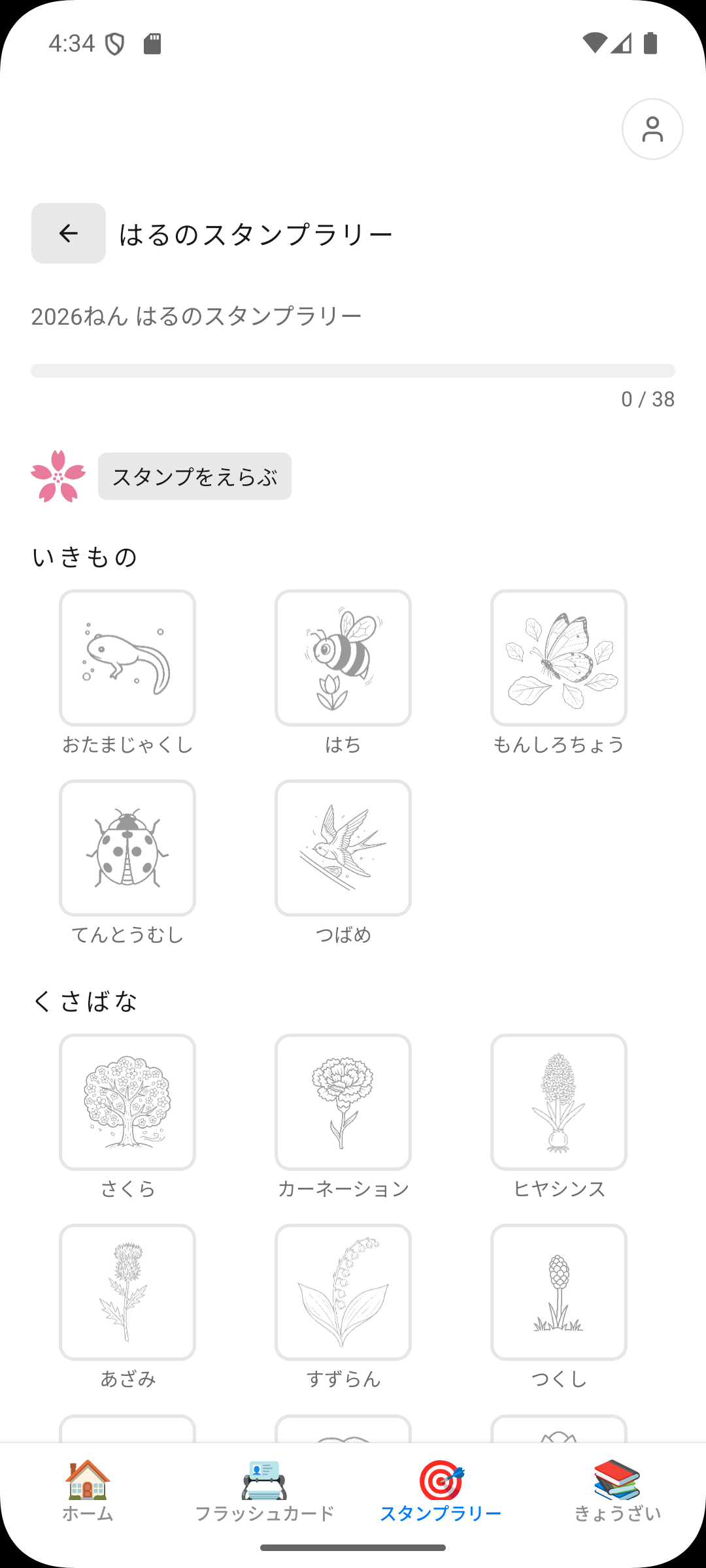Tap the 0/38 progress bar
The width and height of the screenshot is (706, 1568).
tap(353, 370)
